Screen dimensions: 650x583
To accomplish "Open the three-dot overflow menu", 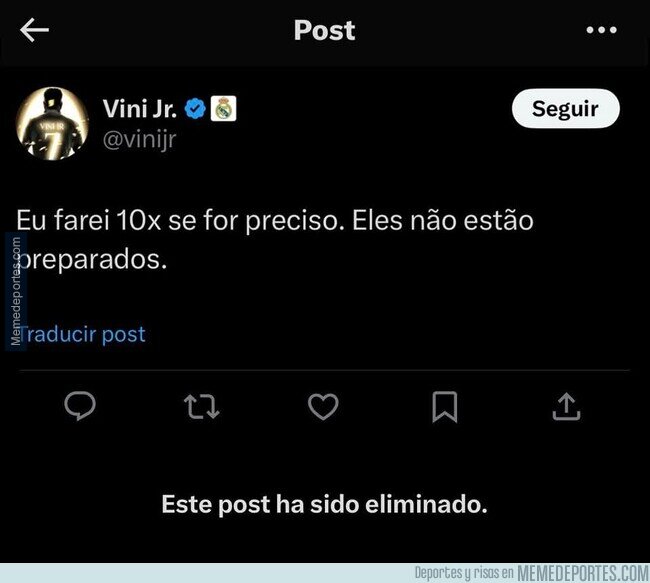I will (601, 30).
